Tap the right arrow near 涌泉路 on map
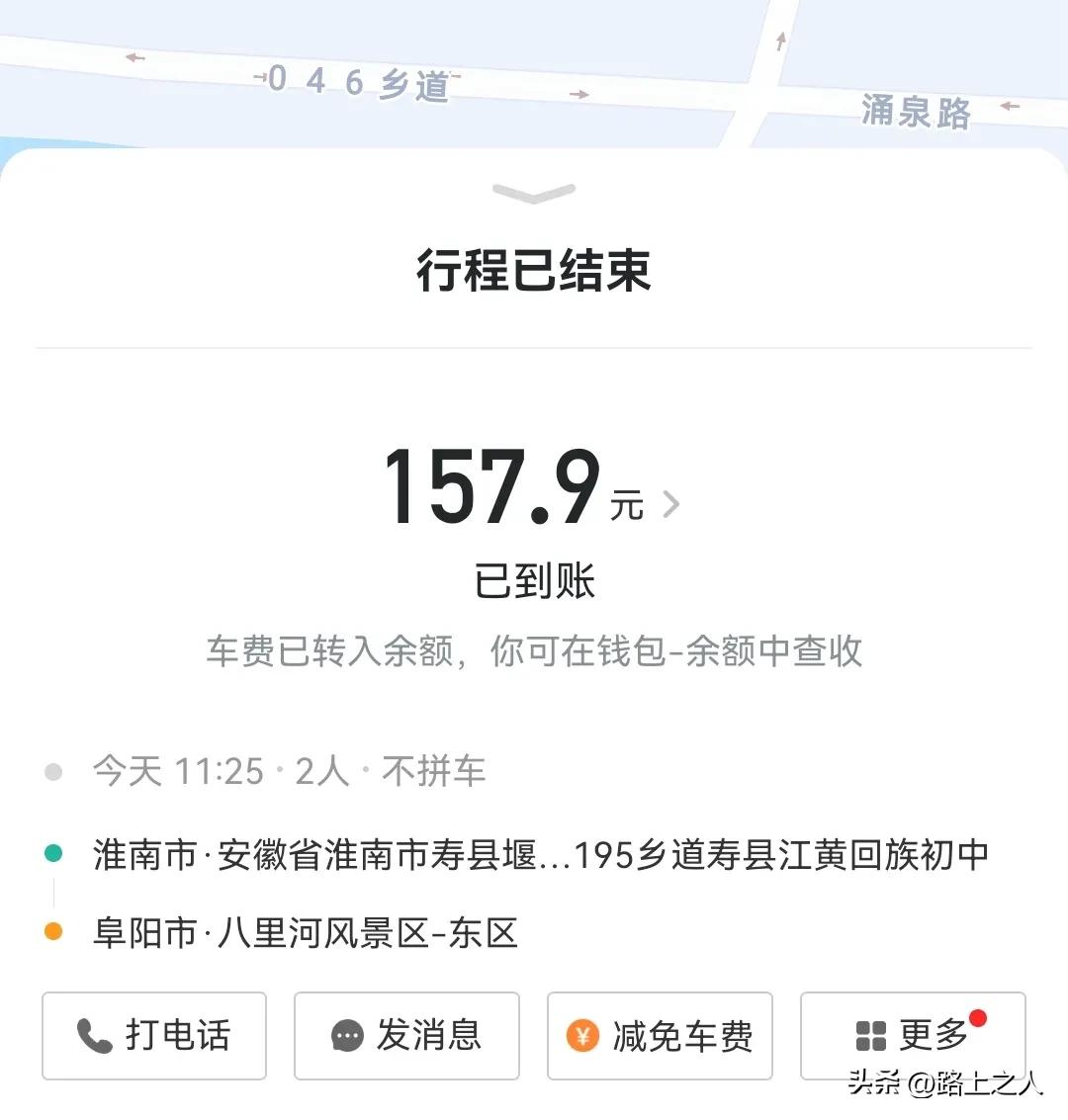Screen dimensions: 1068x1120 coord(1007,107)
